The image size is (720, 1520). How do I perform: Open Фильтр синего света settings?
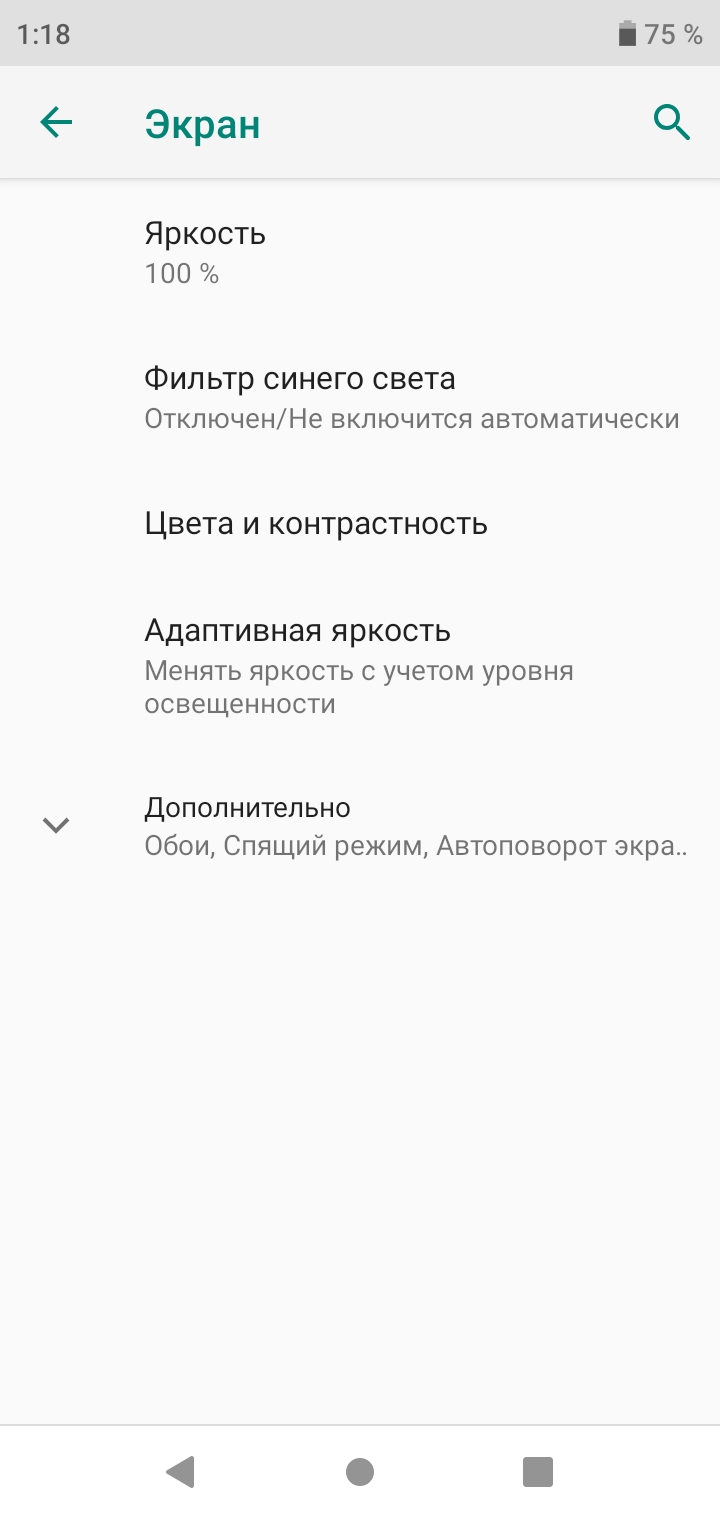click(x=360, y=397)
